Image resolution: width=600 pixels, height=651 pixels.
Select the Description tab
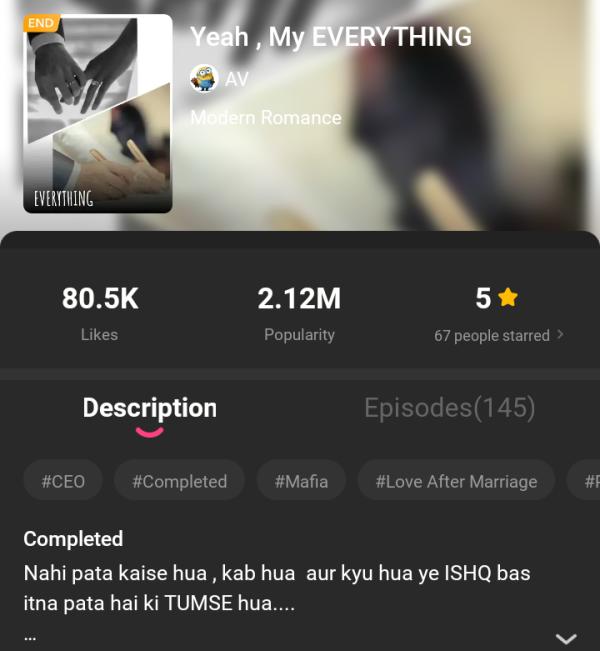tap(149, 408)
